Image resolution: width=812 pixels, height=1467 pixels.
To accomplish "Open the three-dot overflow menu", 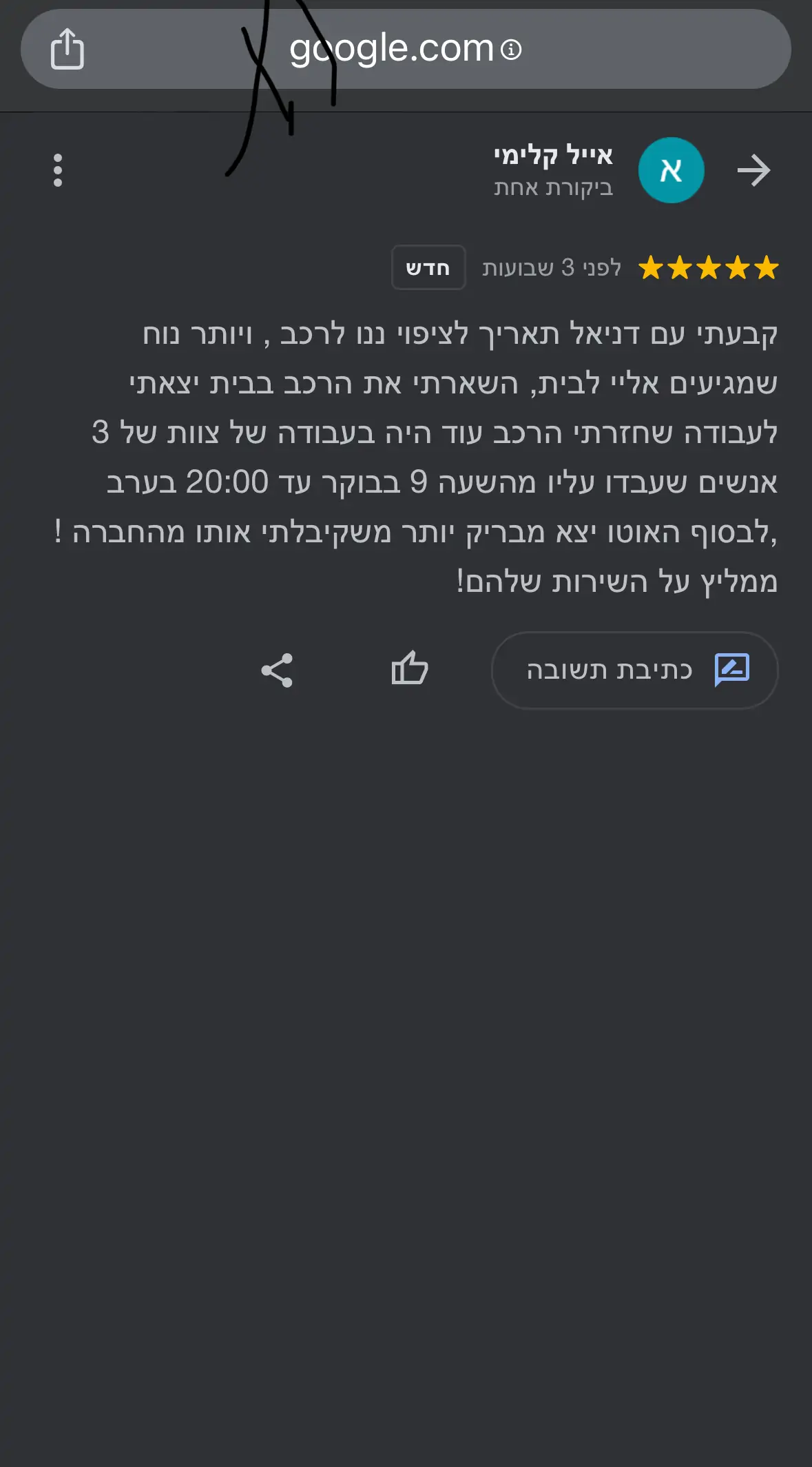I will (58, 170).
